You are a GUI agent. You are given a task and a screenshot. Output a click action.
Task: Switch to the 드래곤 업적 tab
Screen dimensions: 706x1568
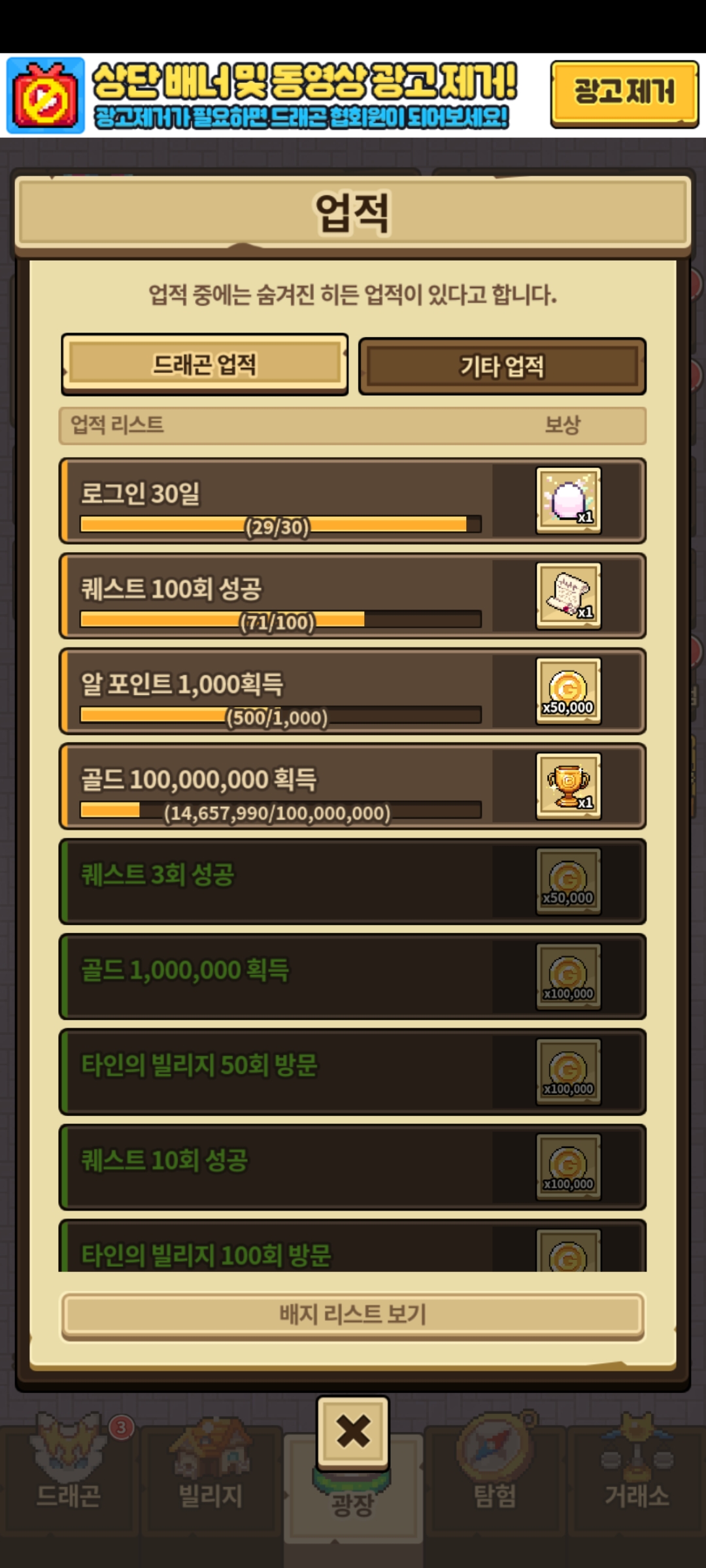(205, 365)
